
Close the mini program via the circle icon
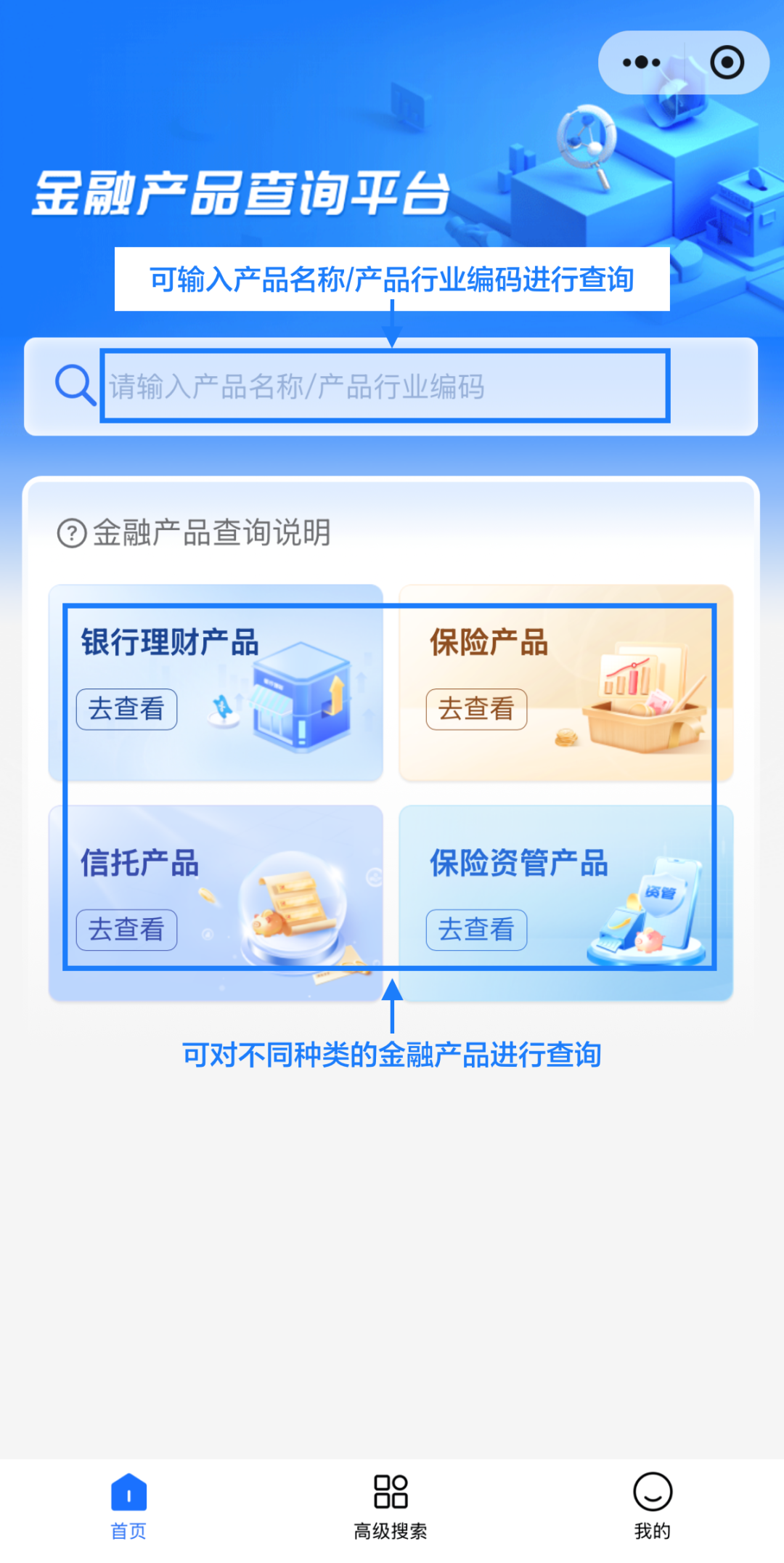[727, 62]
